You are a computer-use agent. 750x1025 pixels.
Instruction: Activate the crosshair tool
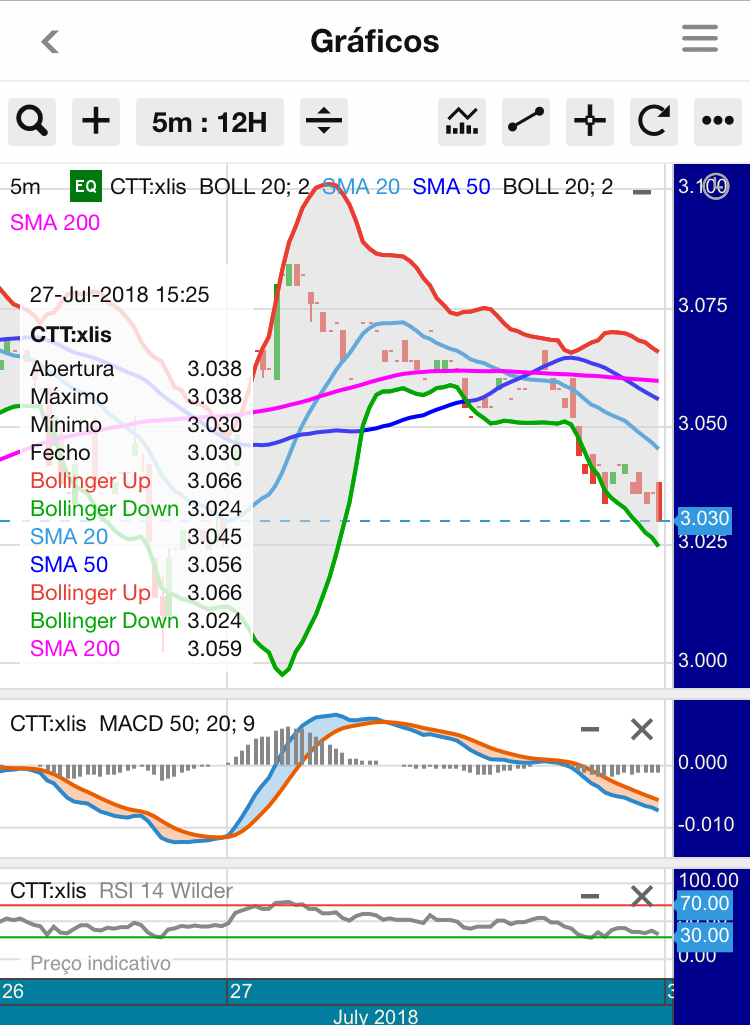click(590, 122)
